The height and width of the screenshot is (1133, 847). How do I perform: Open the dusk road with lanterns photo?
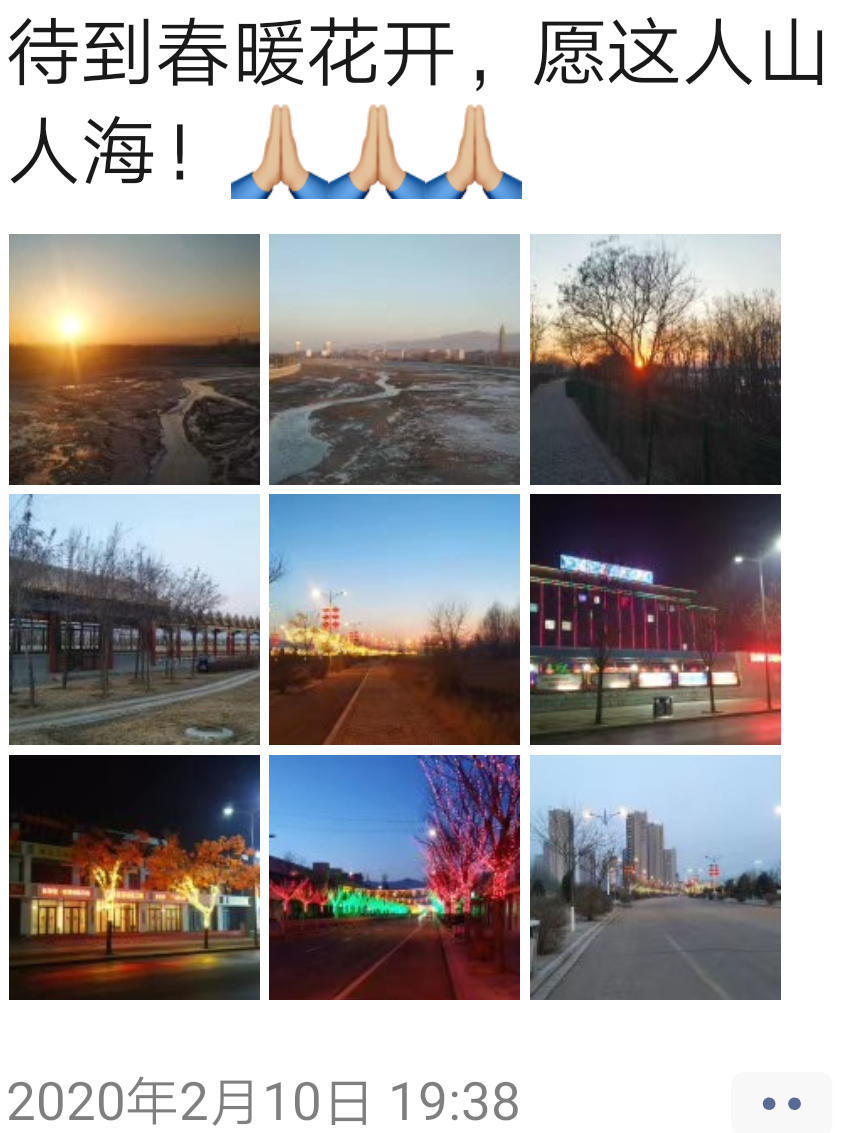click(394, 619)
